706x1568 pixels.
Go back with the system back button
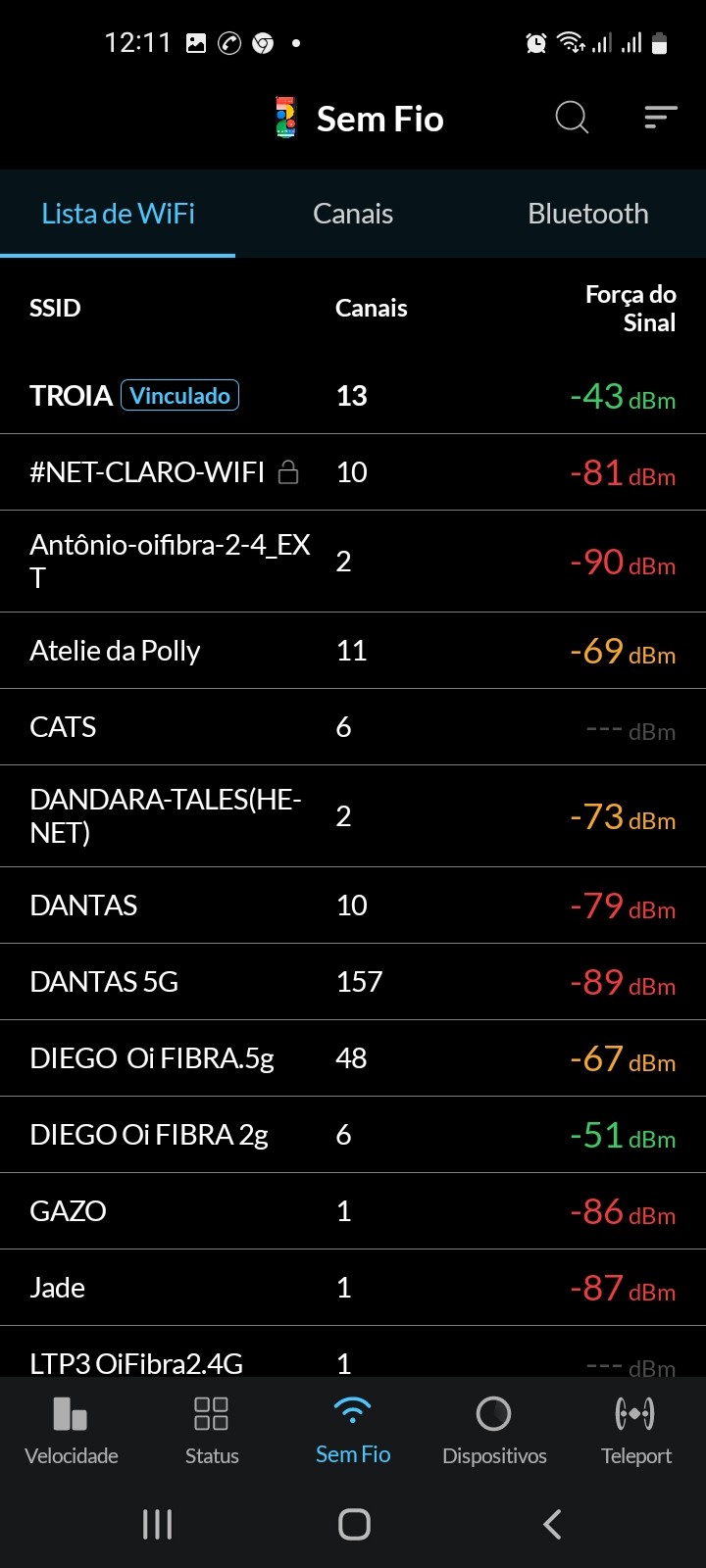click(x=552, y=1524)
